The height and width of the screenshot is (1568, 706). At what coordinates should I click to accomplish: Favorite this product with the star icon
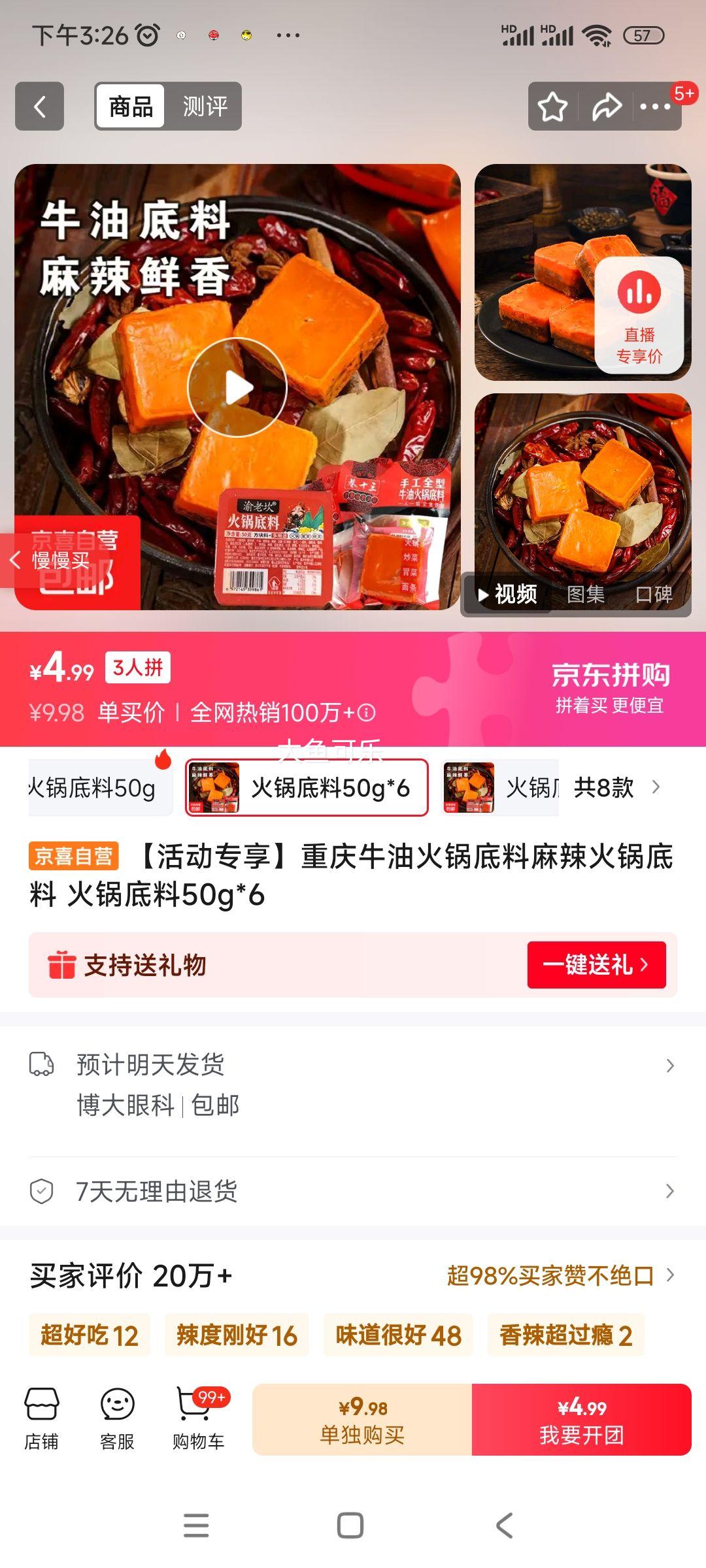(x=552, y=106)
